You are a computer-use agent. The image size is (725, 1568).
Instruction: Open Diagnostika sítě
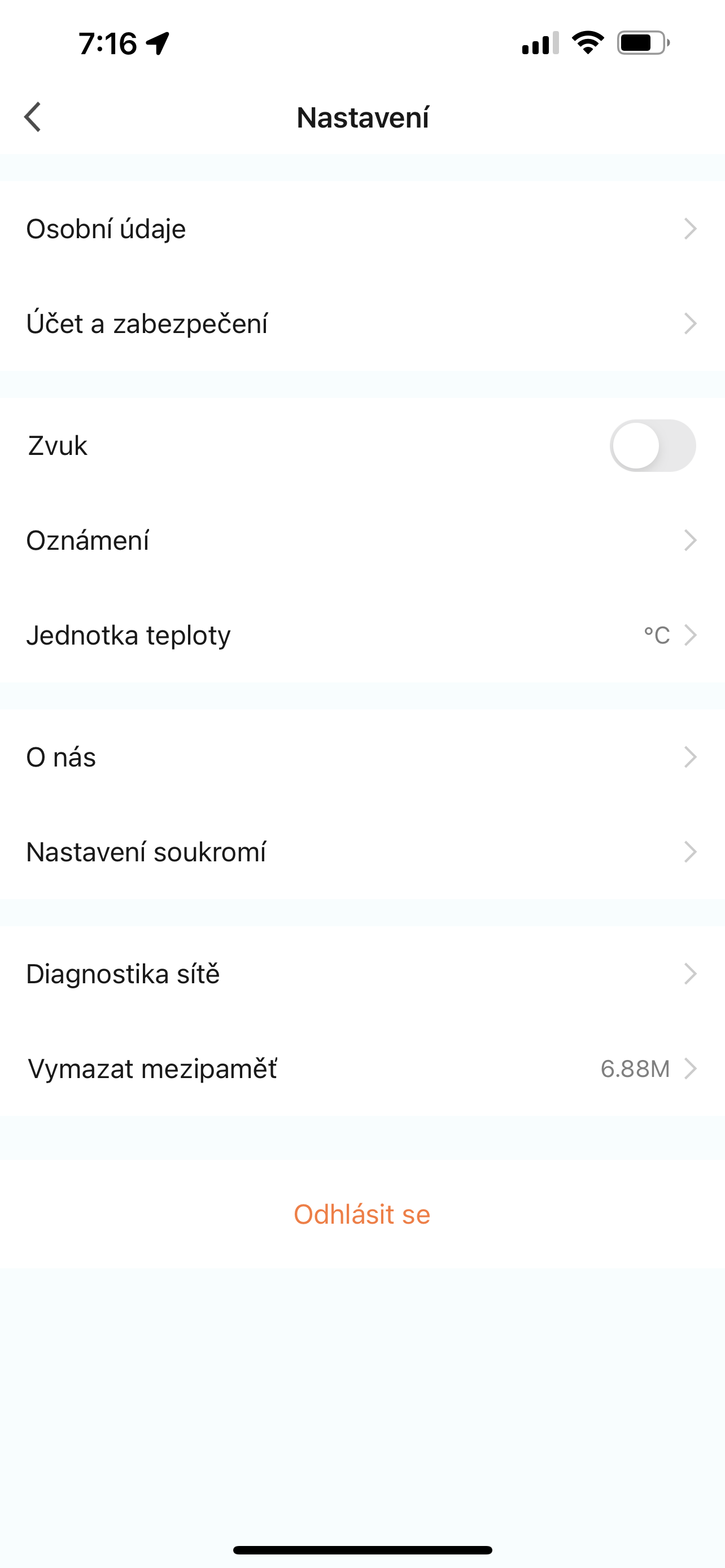pyautogui.click(x=361, y=974)
